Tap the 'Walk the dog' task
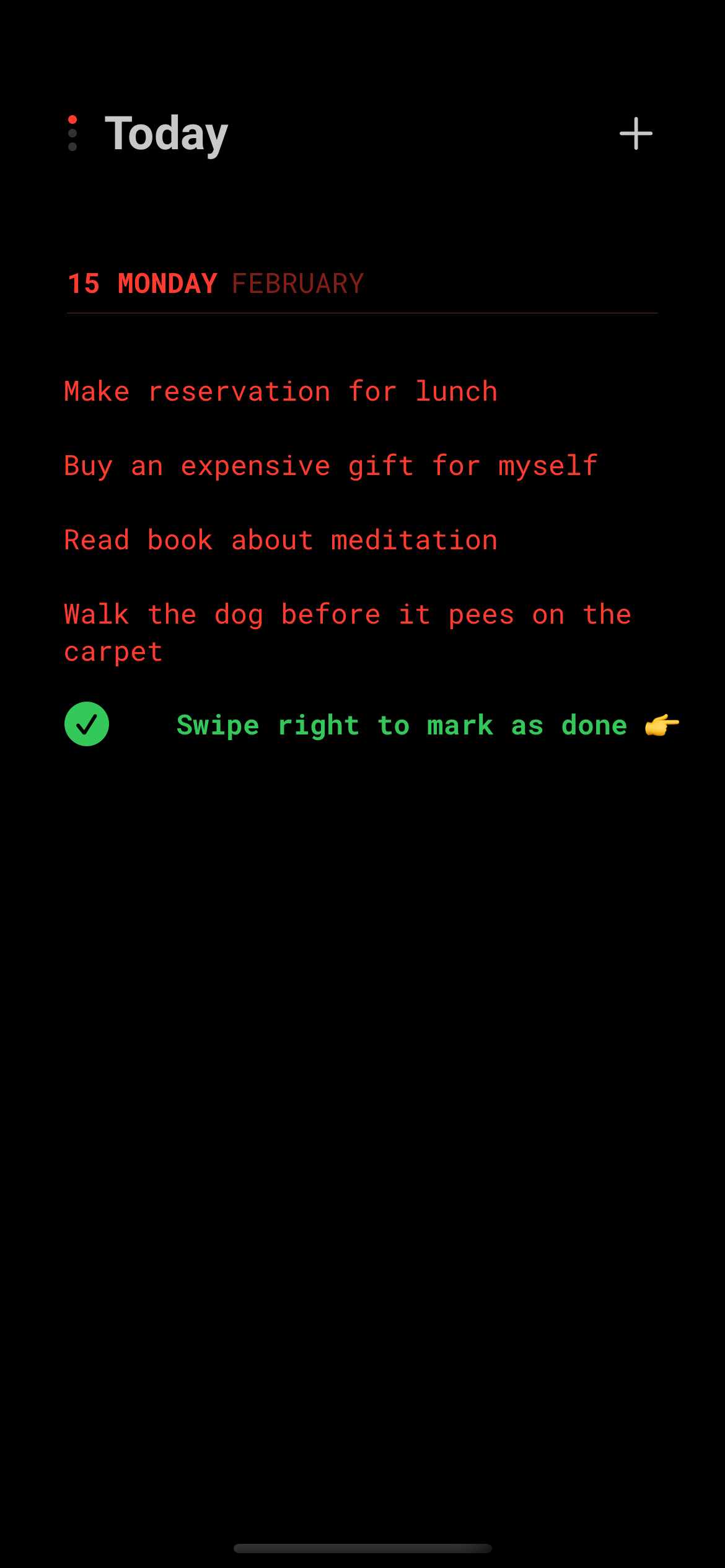 tap(347, 633)
